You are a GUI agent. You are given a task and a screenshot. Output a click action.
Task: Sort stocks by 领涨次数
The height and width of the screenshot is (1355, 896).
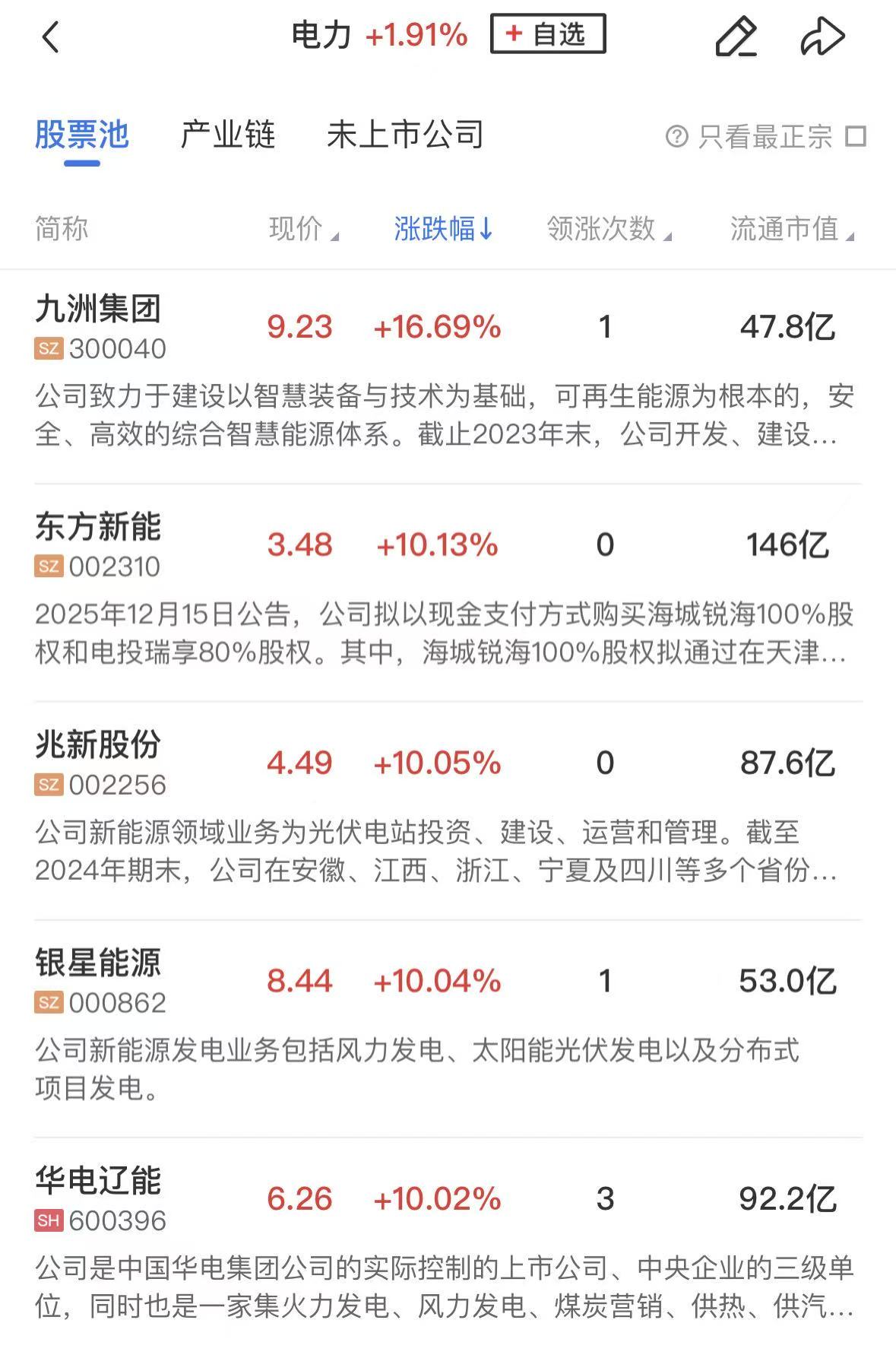point(609,229)
